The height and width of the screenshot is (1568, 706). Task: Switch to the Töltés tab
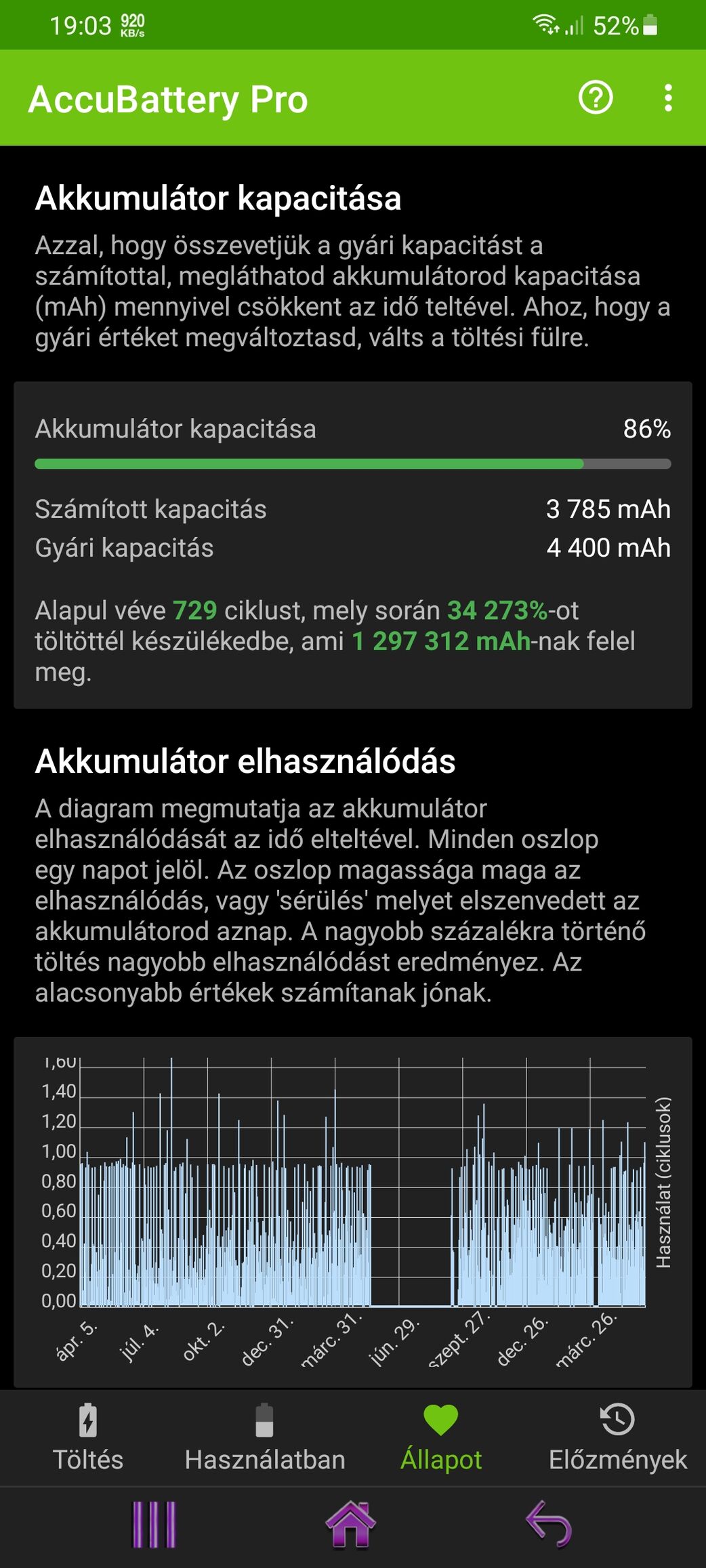pos(88,1437)
